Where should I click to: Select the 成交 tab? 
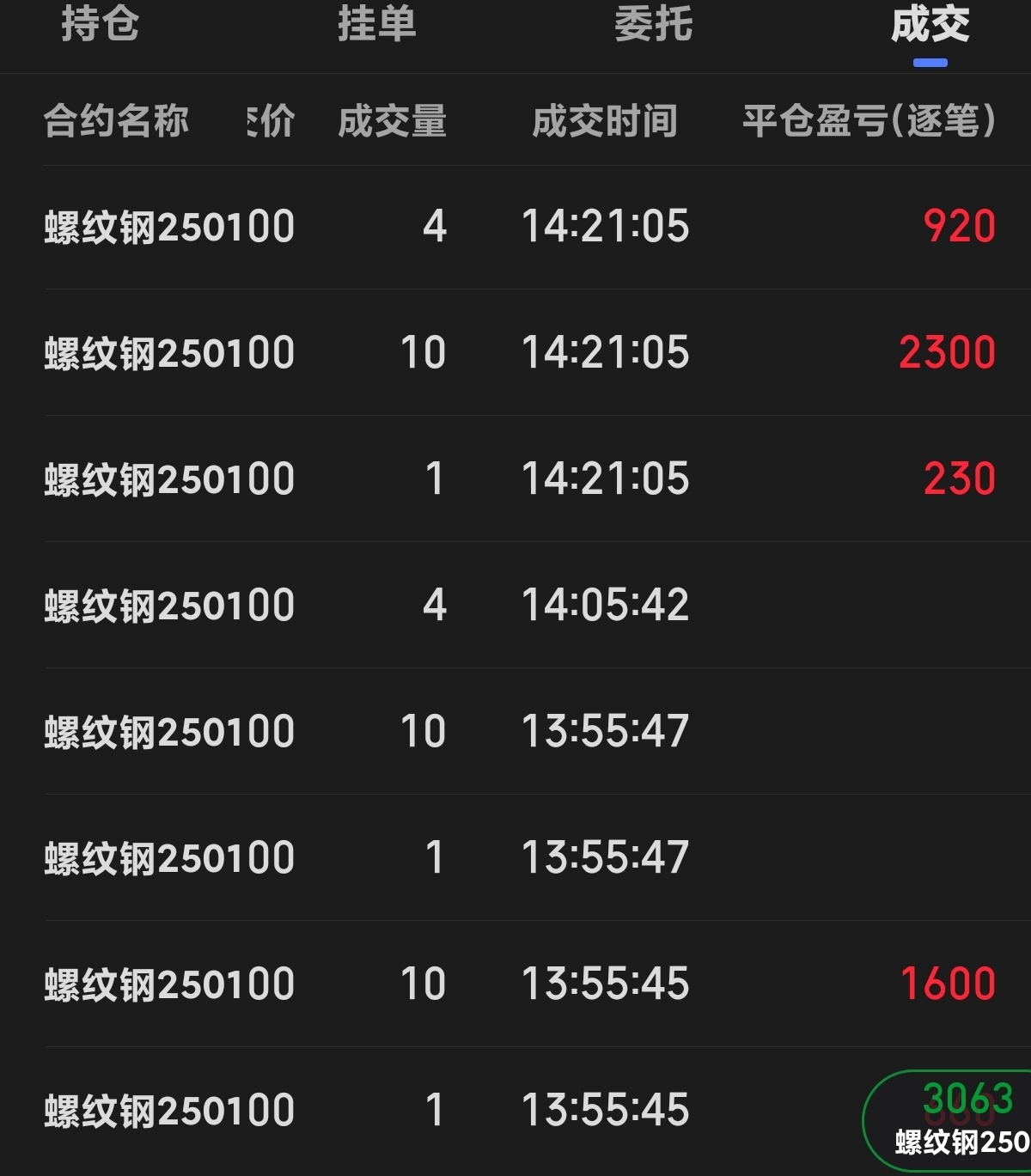(930, 24)
